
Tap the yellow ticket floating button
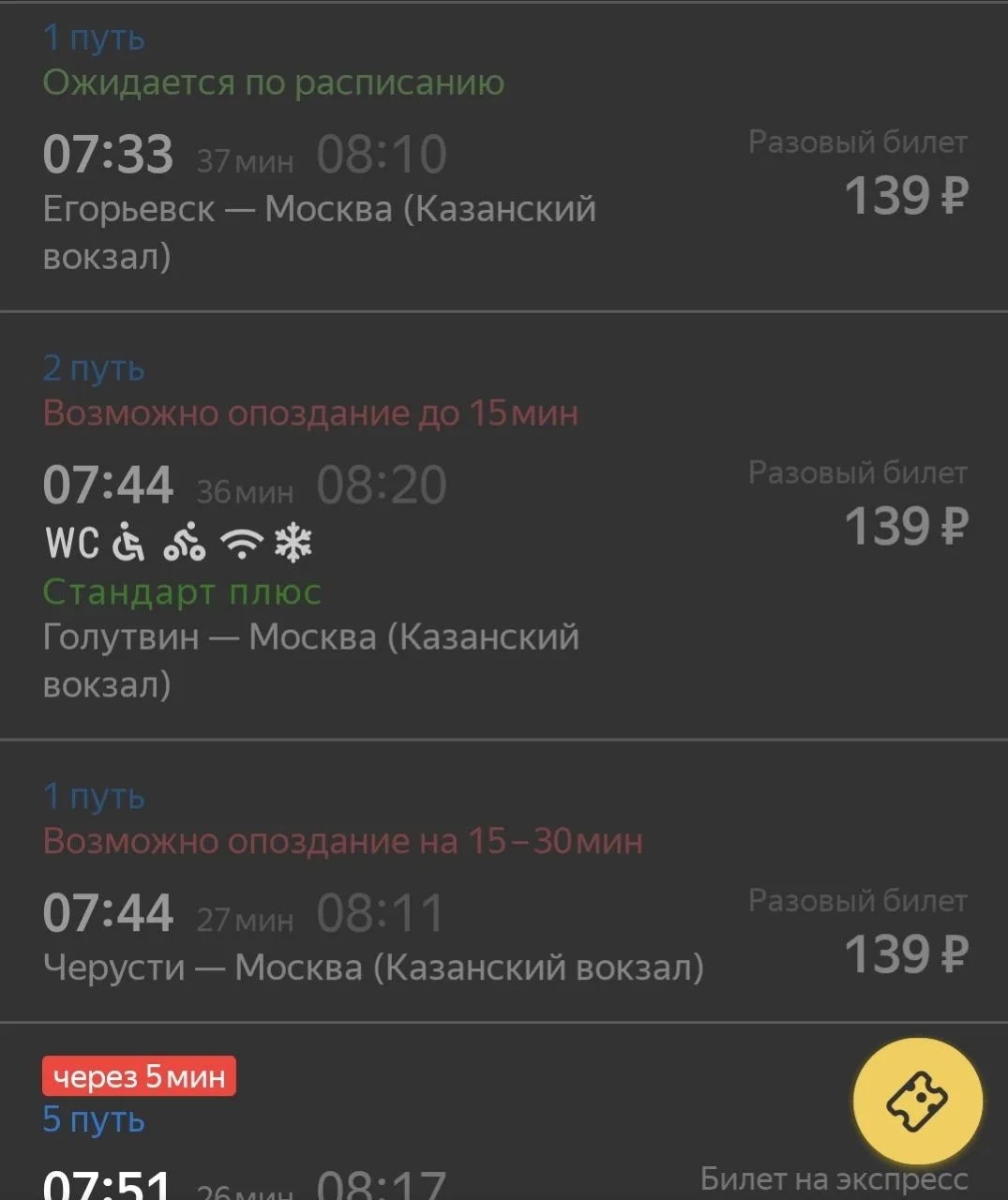917,1101
